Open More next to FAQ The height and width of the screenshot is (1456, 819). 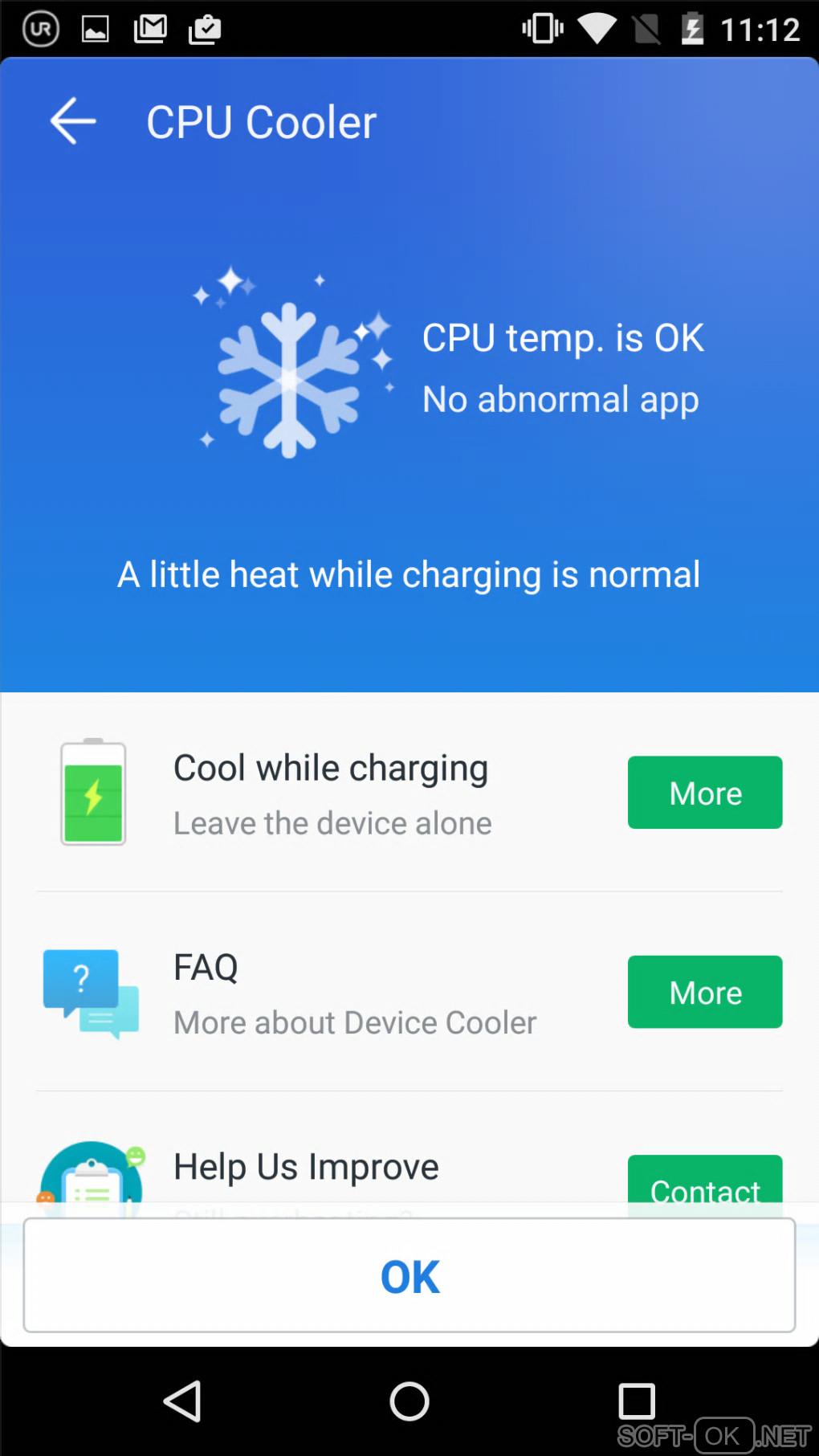(704, 991)
